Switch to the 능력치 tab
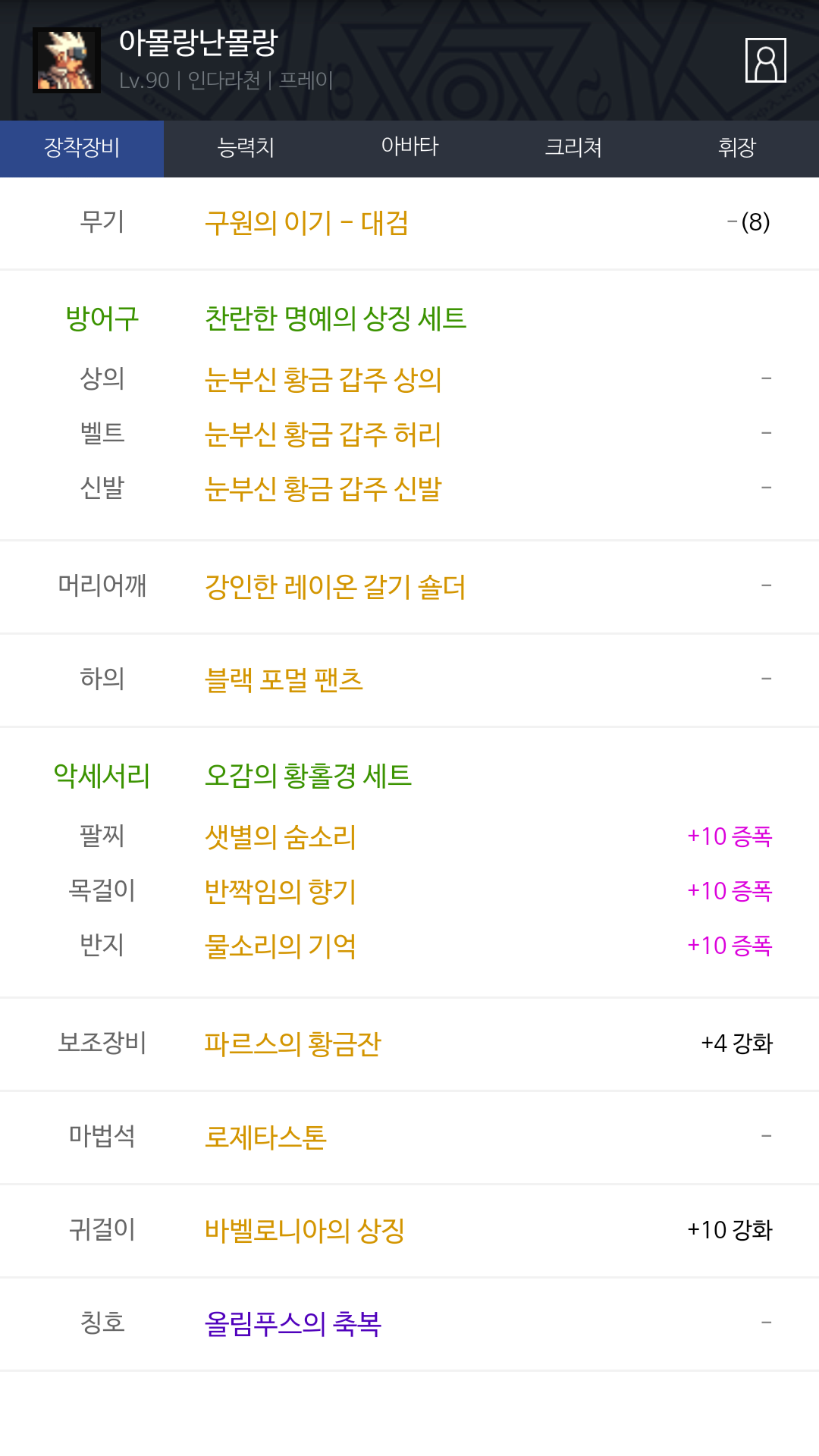Viewport: 819px width, 1456px height. click(246, 149)
